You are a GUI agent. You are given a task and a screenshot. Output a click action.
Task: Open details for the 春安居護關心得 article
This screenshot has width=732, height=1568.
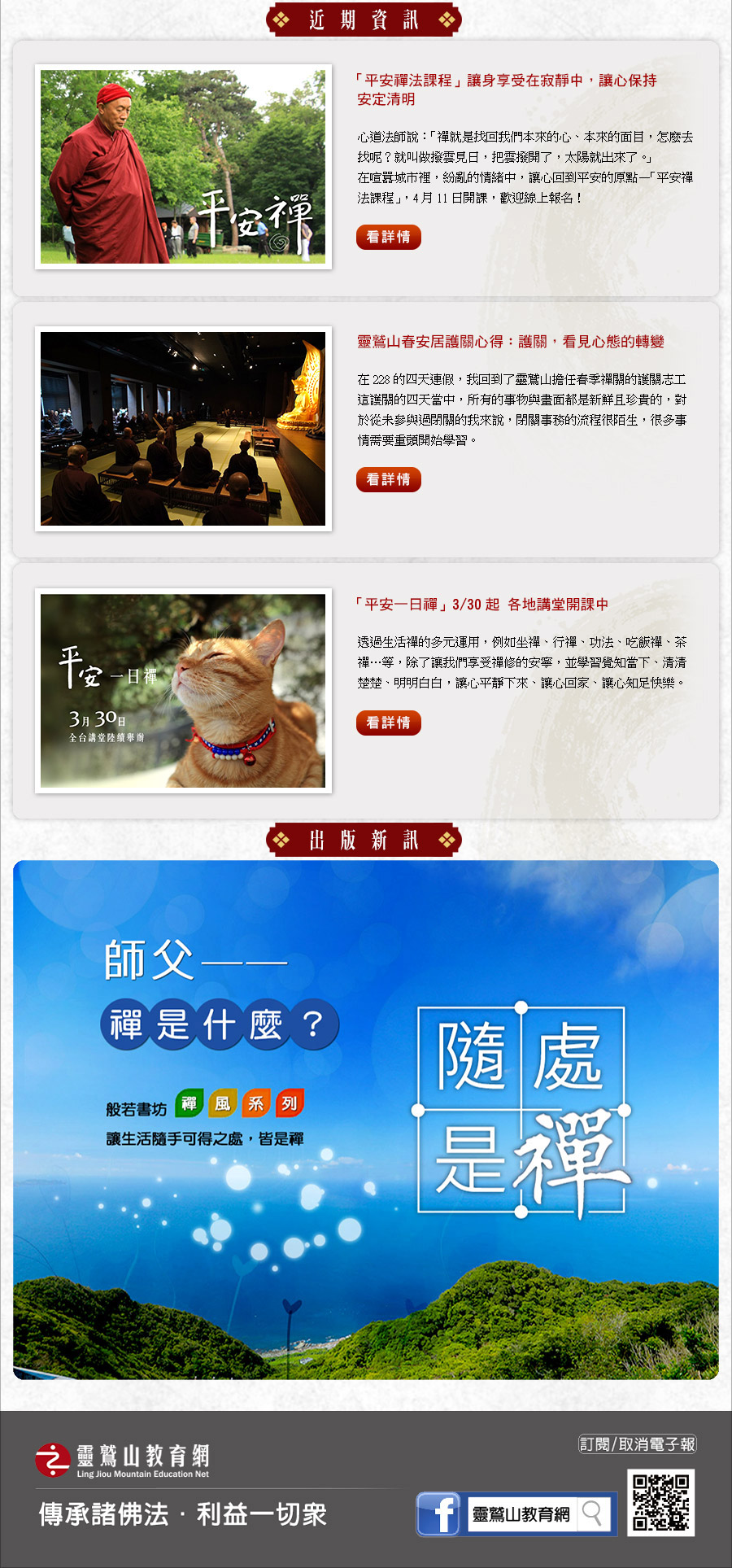click(x=388, y=479)
